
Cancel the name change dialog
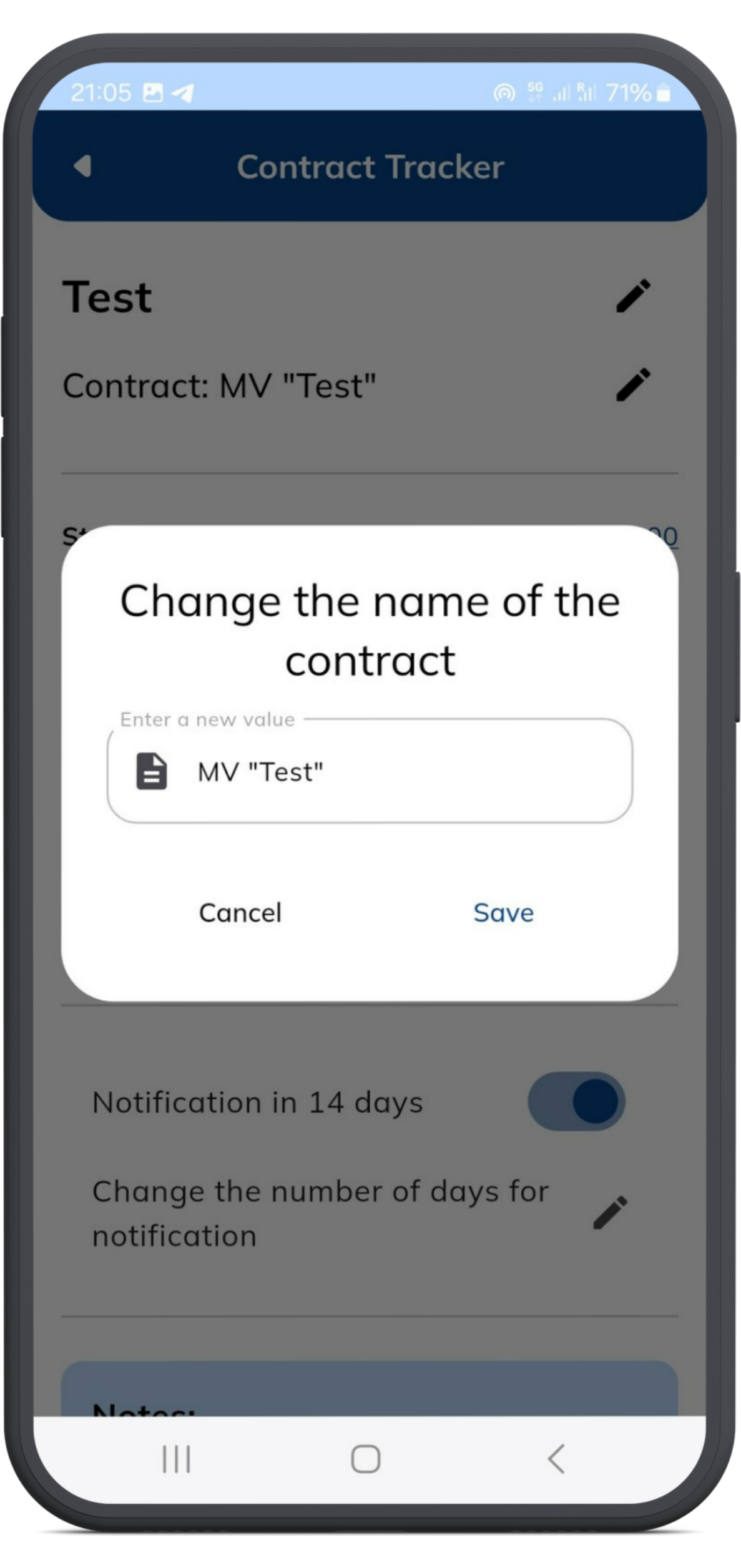(240, 913)
